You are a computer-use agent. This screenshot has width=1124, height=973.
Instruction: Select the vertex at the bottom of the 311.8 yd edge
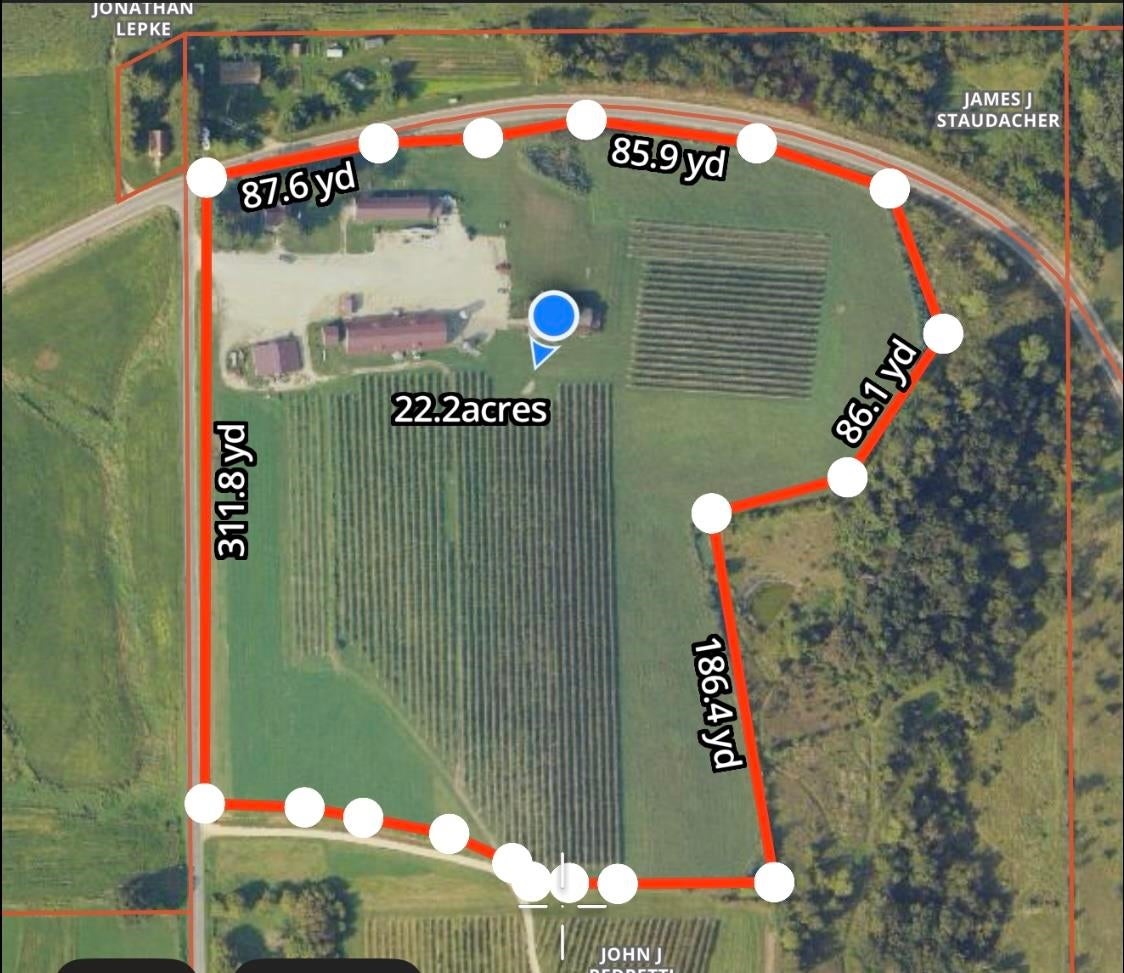point(205,803)
